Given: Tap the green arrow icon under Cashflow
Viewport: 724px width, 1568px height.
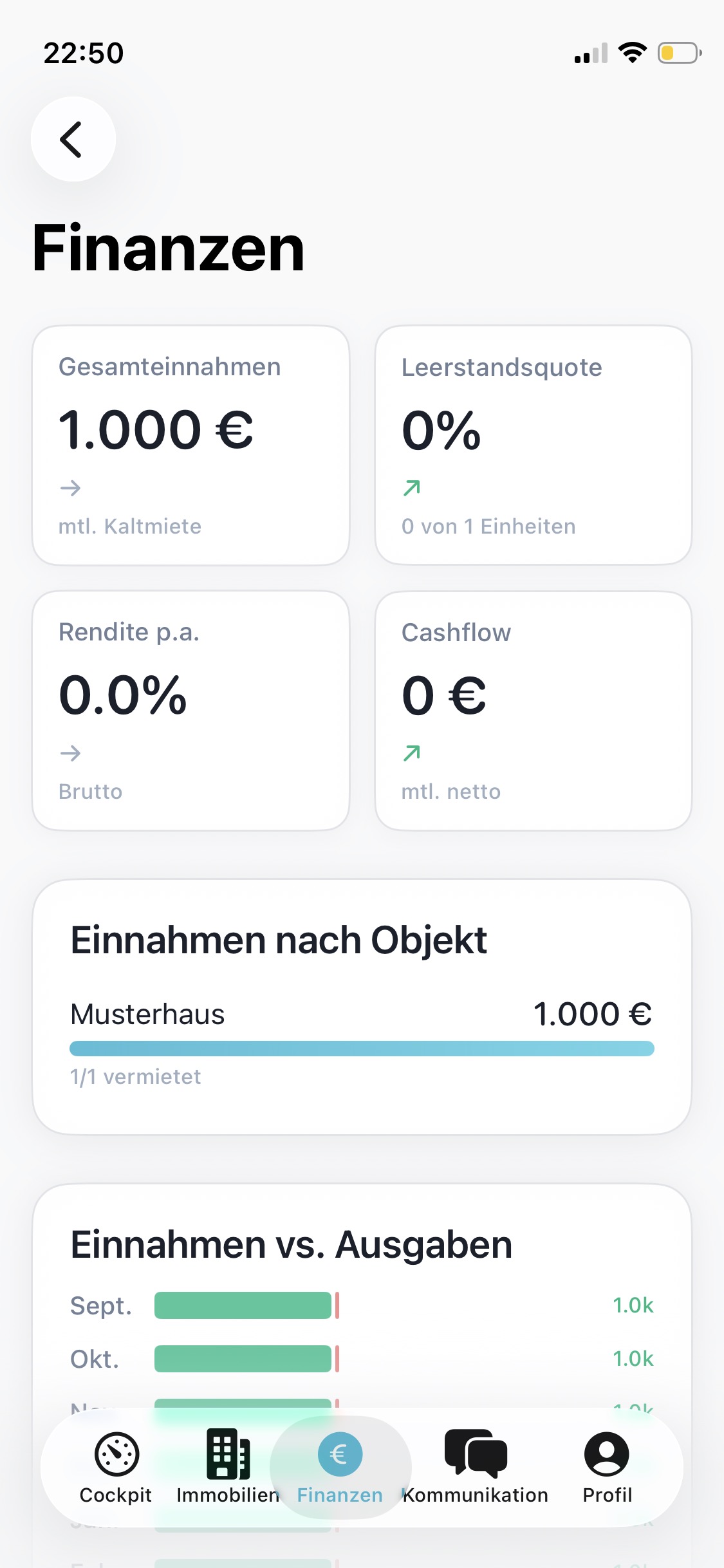Looking at the screenshot, I should pyautogui.click(x=413, y=752).
